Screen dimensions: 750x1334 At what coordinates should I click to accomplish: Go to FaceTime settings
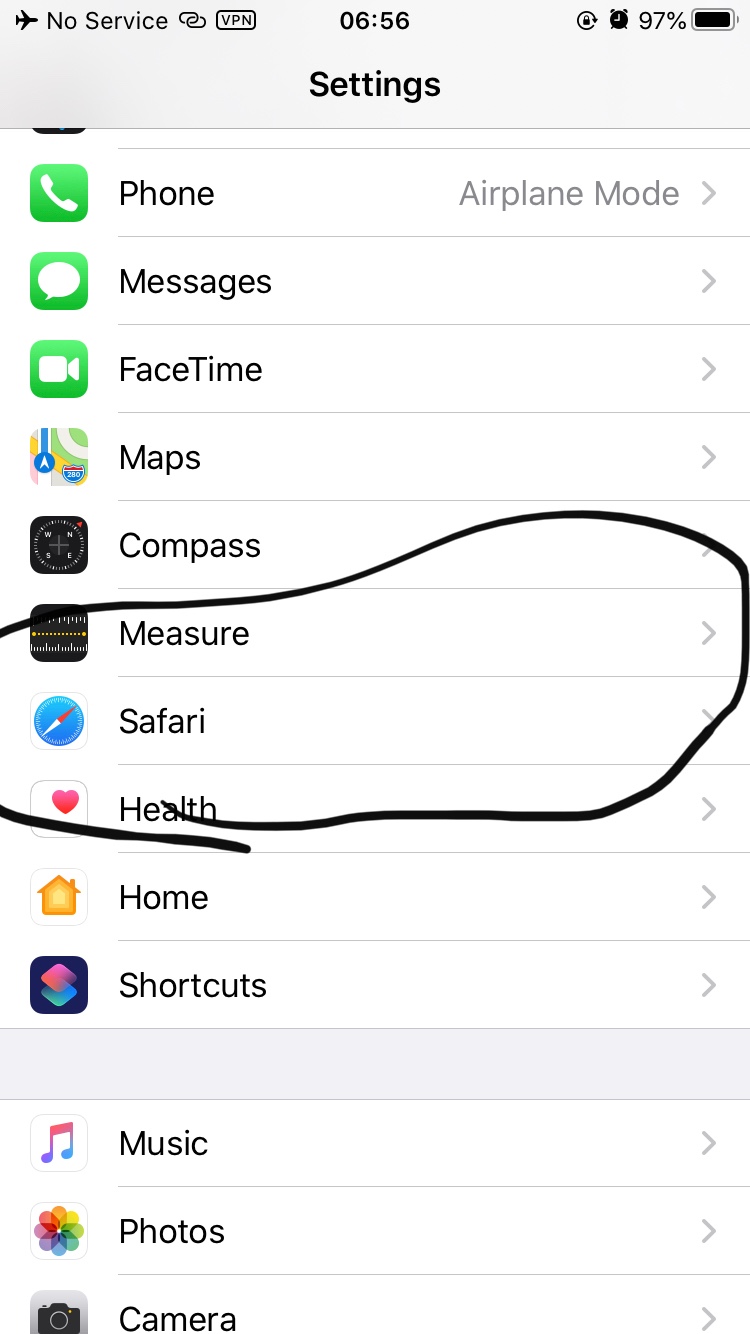coord(375,369)
